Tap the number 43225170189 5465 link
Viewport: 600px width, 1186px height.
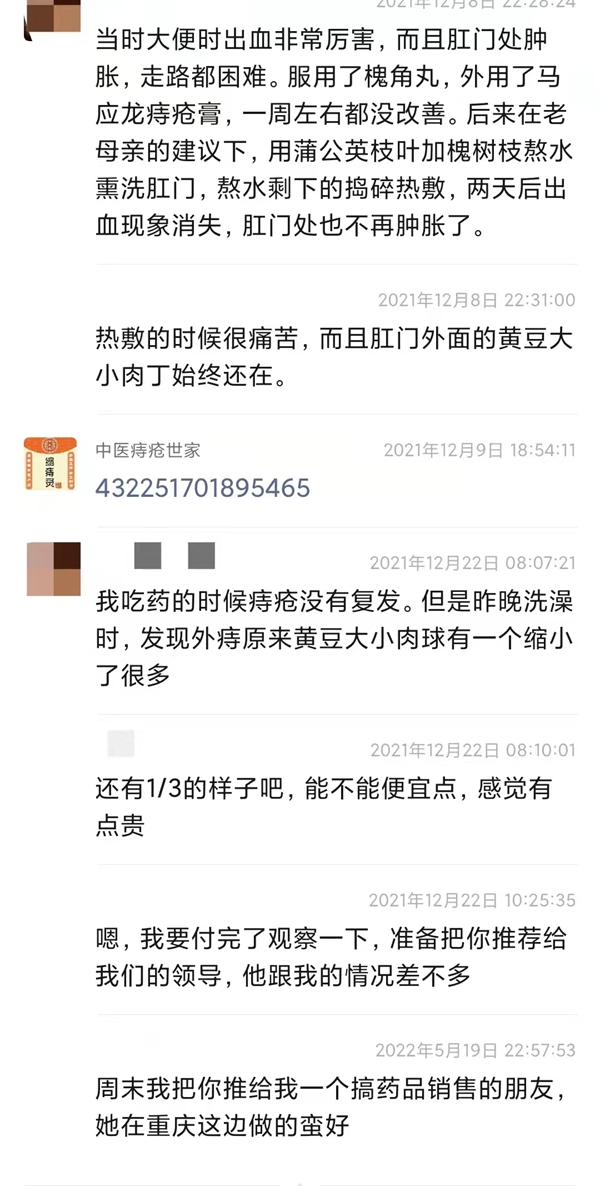pos(202,489)
